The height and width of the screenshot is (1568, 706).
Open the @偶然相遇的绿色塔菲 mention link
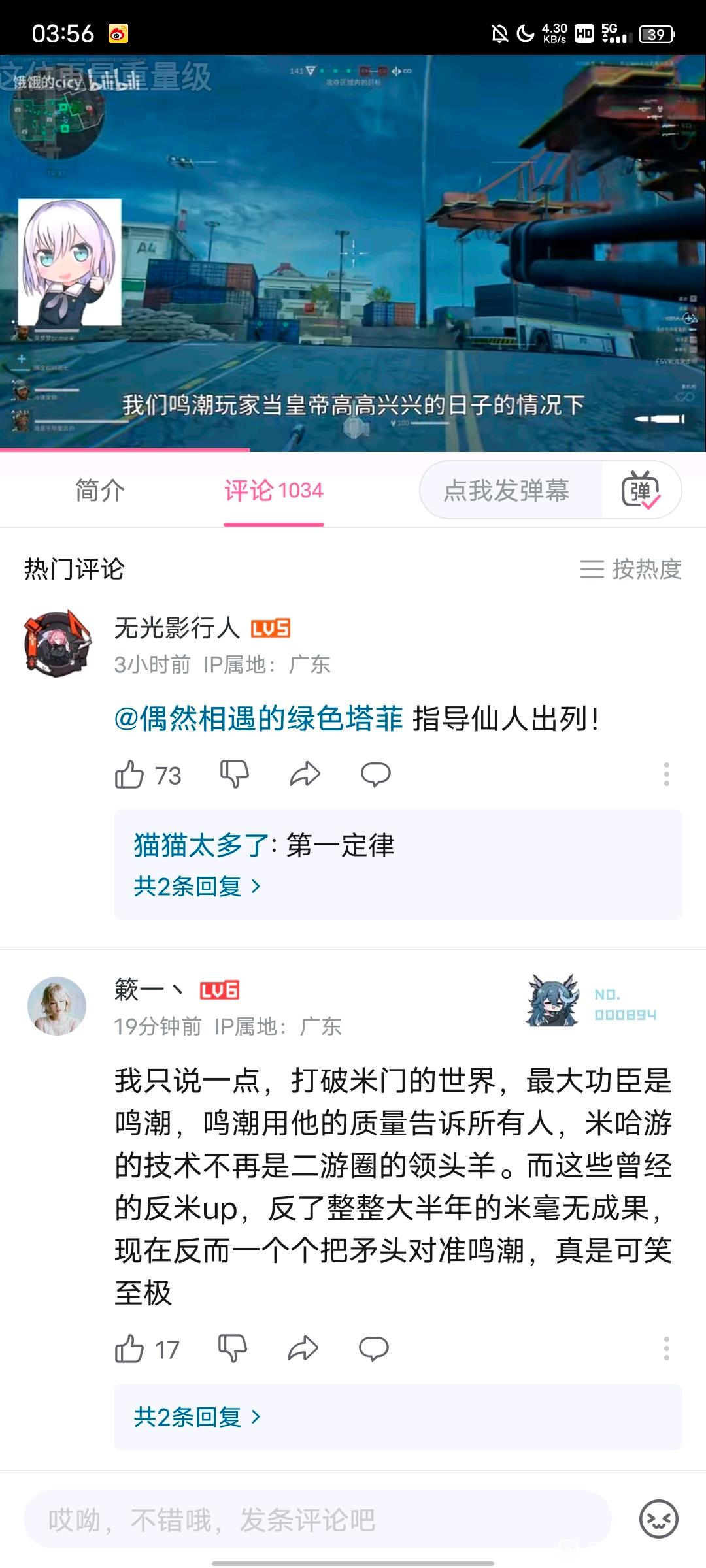pos(259,719)
